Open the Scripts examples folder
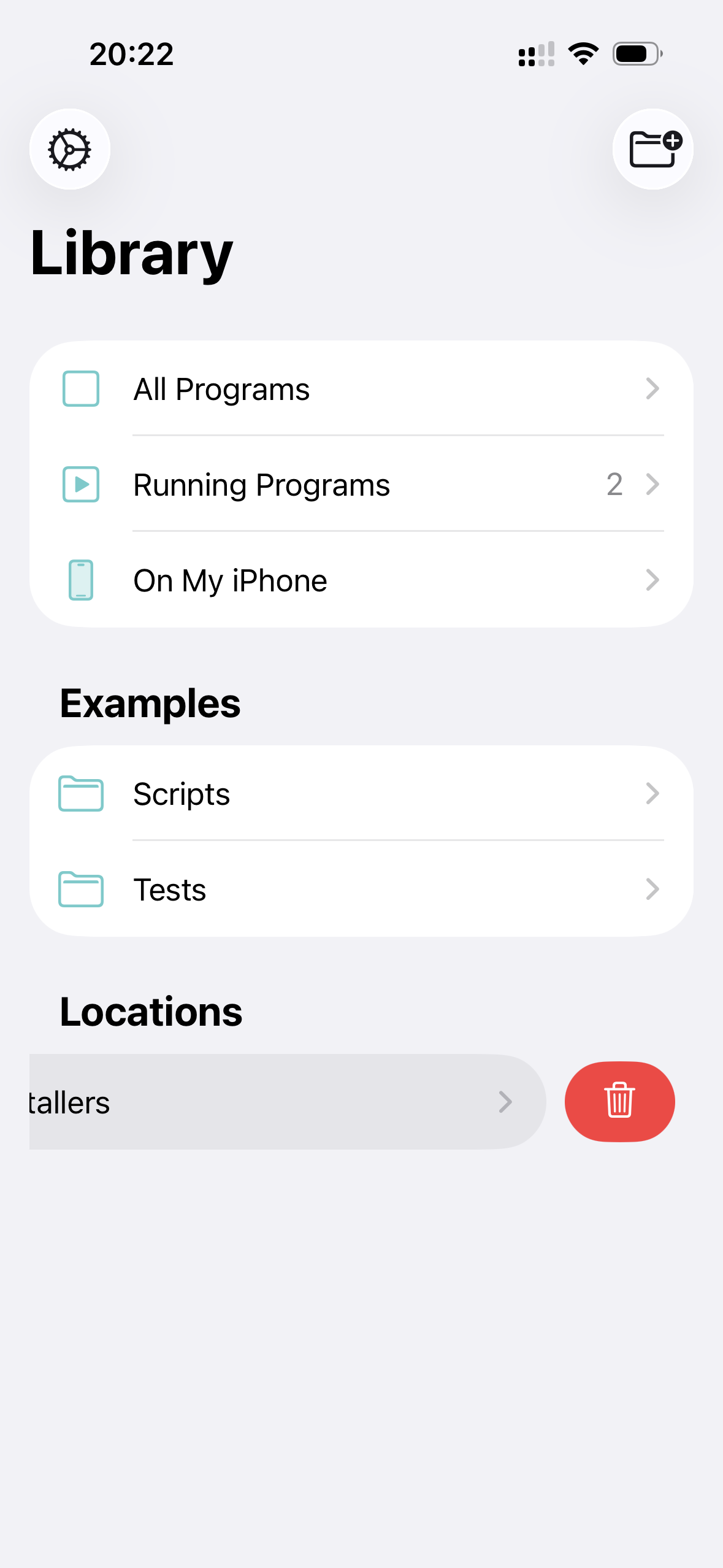The width and height of the screenshot is (723, 1568). (x=361, y=794)
